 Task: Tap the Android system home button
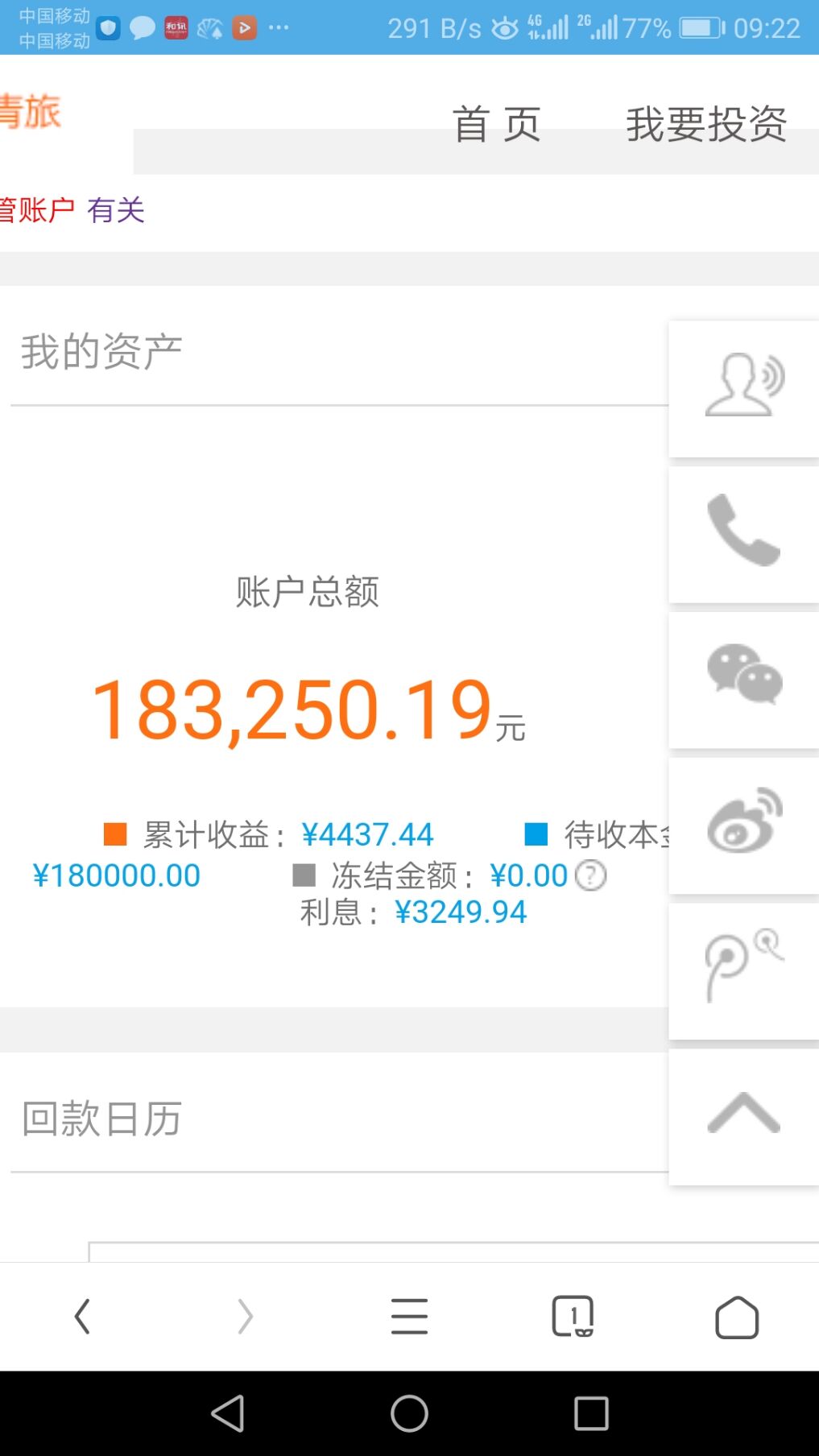[x=409, y=1413]
